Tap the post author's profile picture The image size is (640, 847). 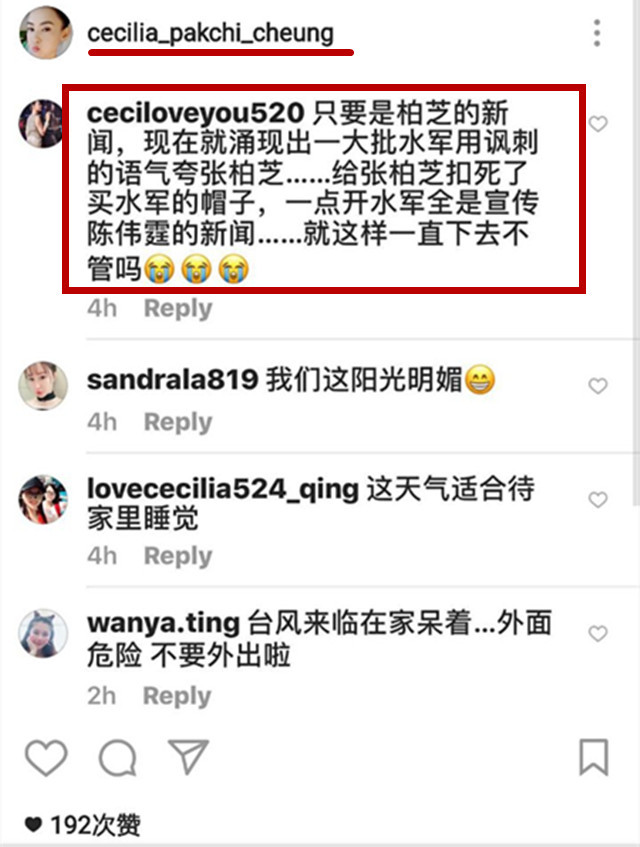coord(45,33)
